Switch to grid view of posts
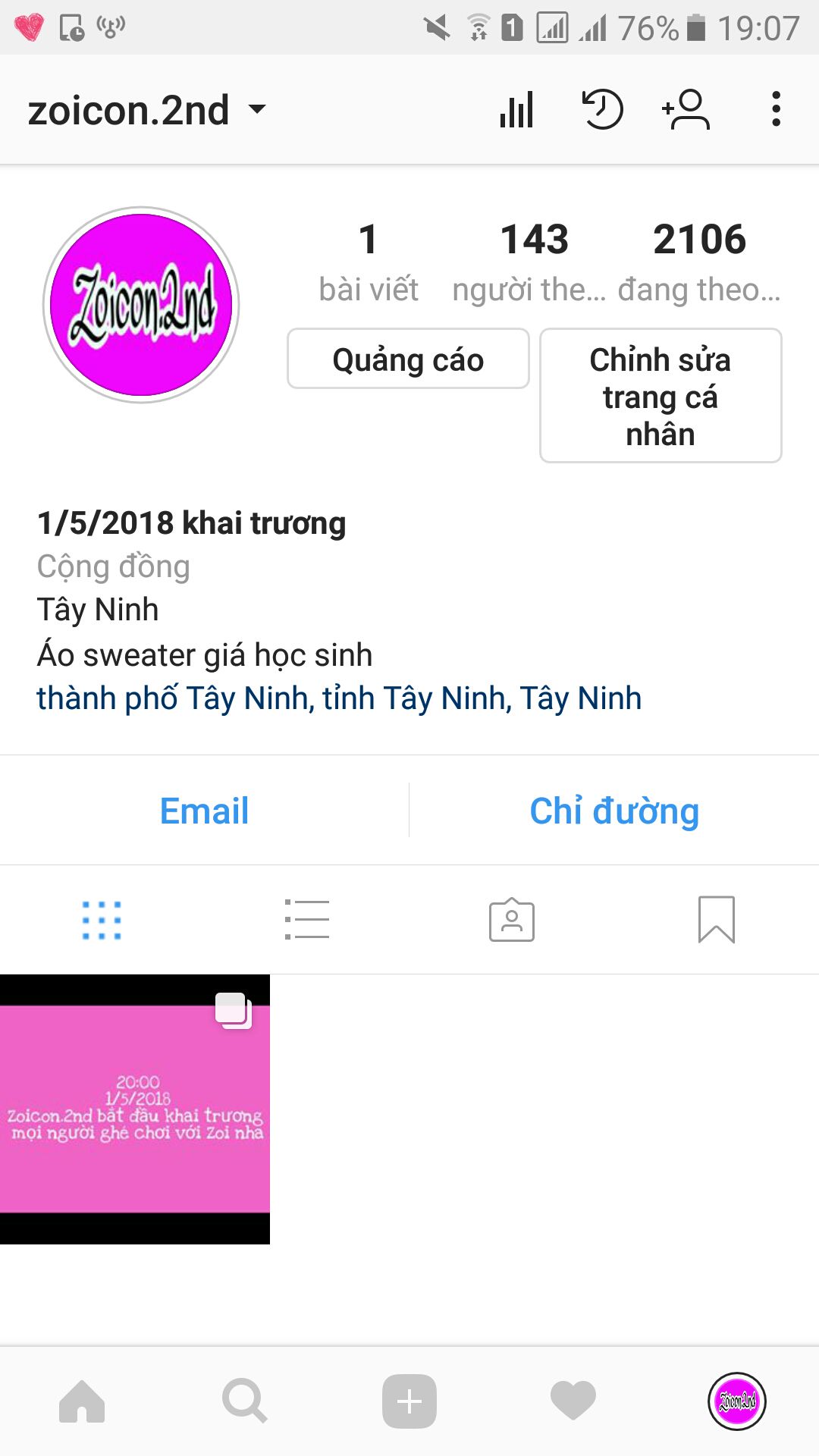Screen dimensions: 819x1456 click(x=102, y=920)
